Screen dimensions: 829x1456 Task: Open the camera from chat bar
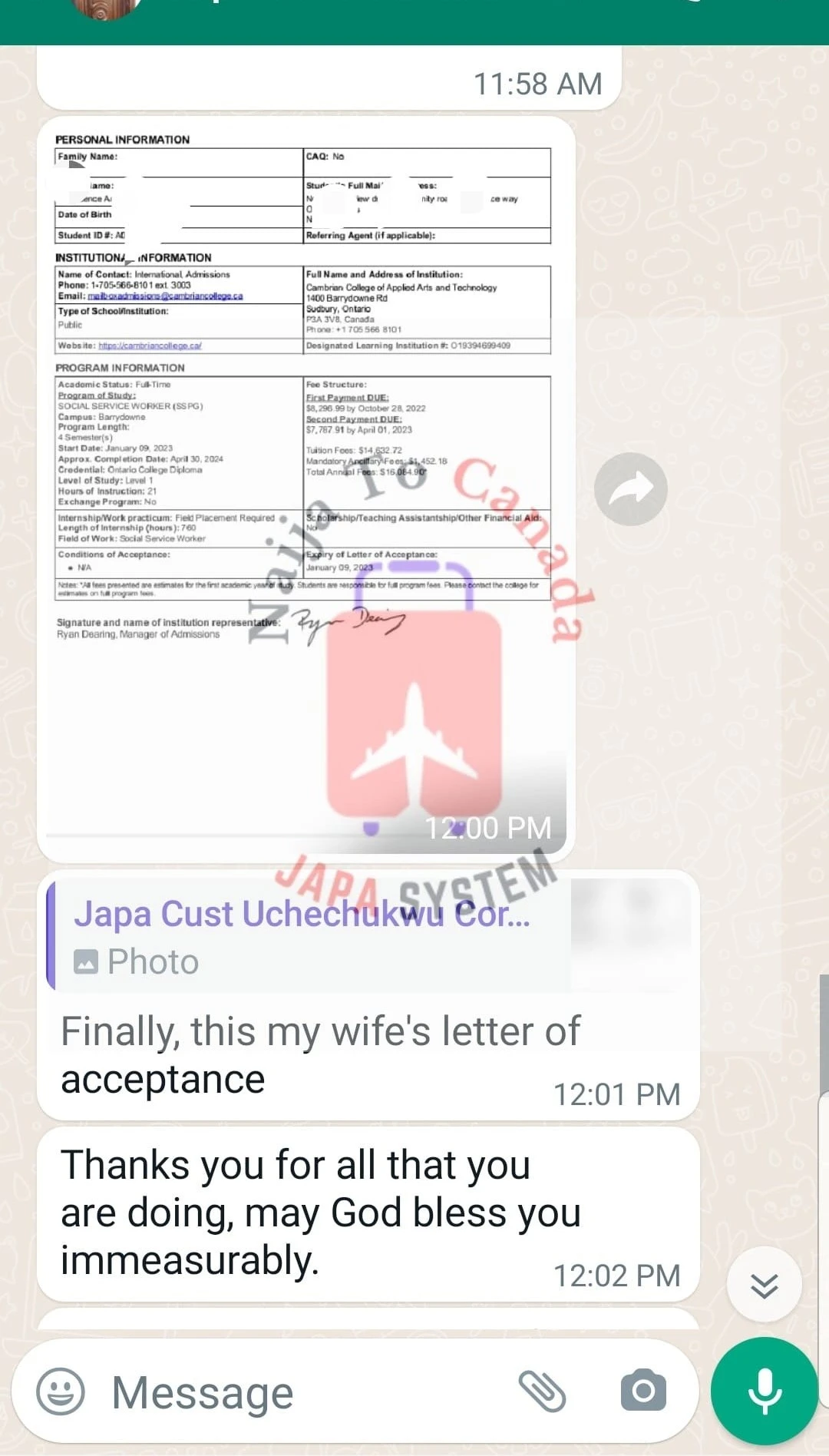(x=643, y=1391)
